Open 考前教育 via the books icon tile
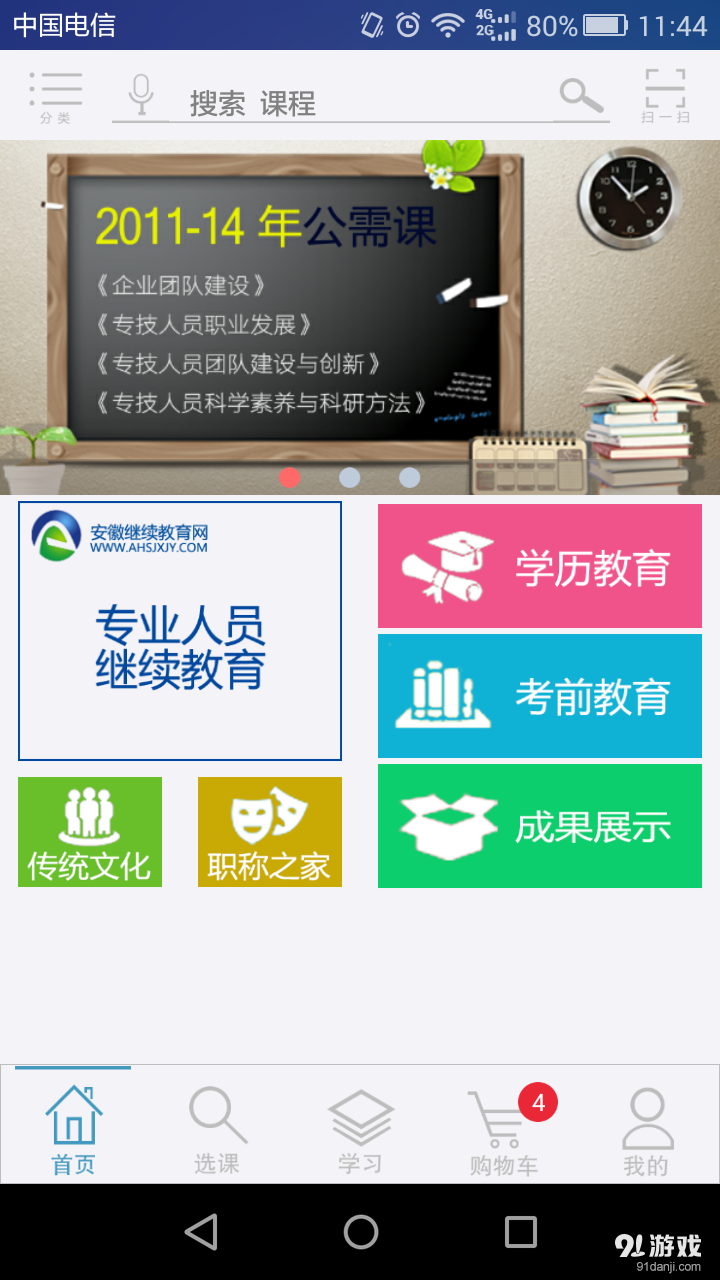The height and width of the screenshot is (1280, 720). [x=539, y=696]
